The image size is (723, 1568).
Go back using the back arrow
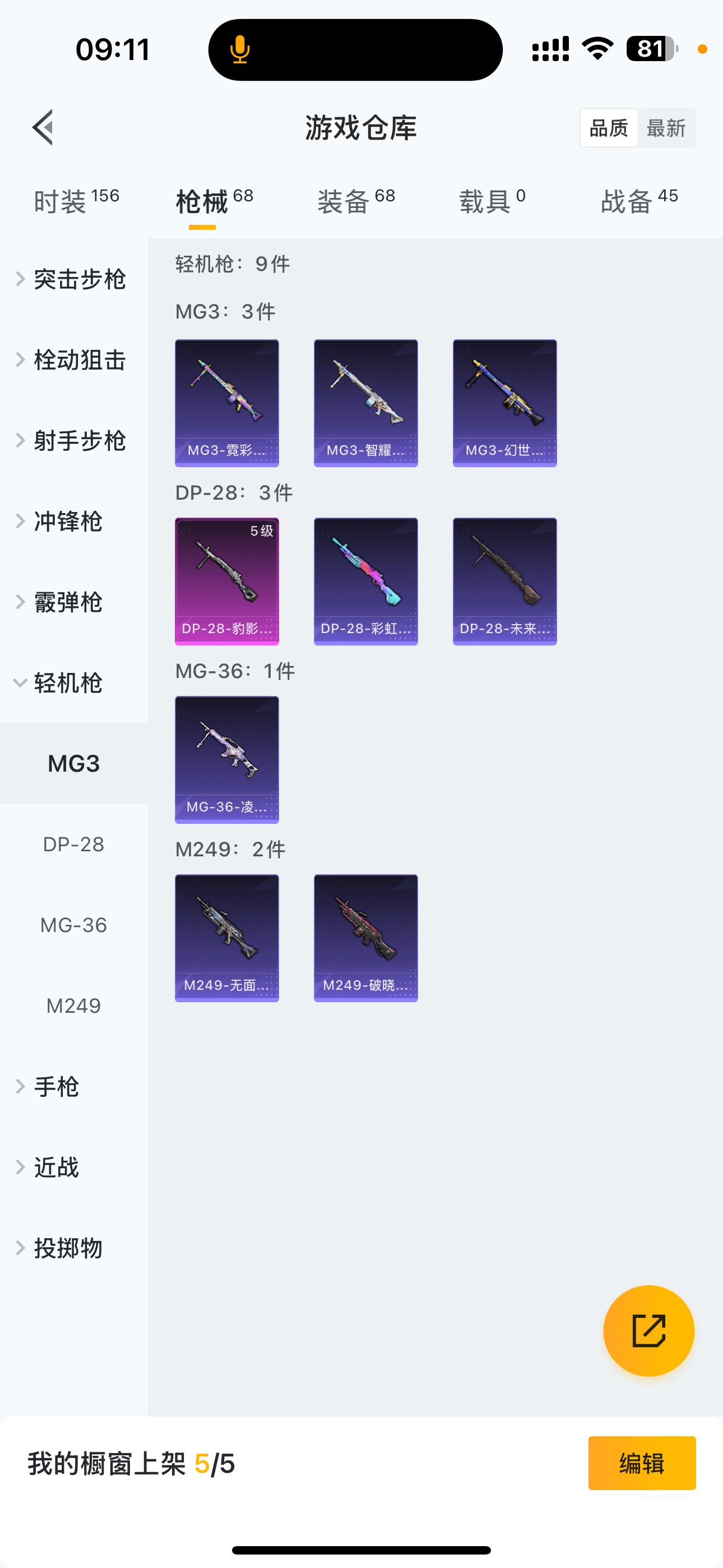point(43,128)
